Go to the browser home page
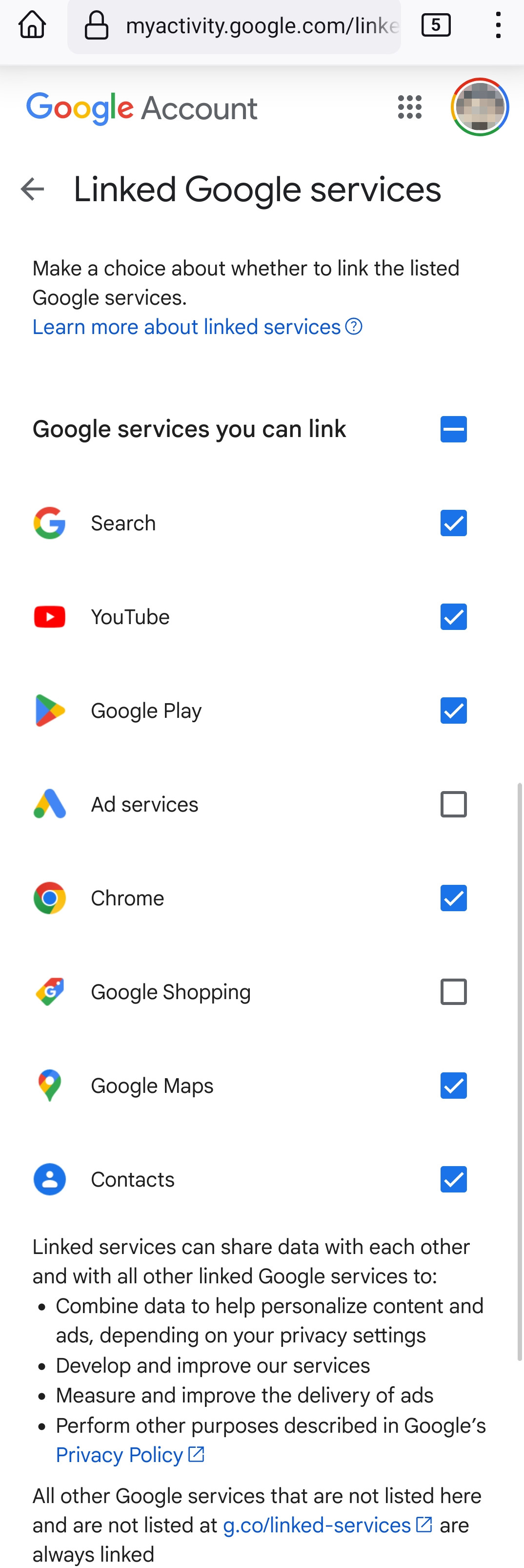Screen dimensions: 524x1568 (x=32, y=25)
